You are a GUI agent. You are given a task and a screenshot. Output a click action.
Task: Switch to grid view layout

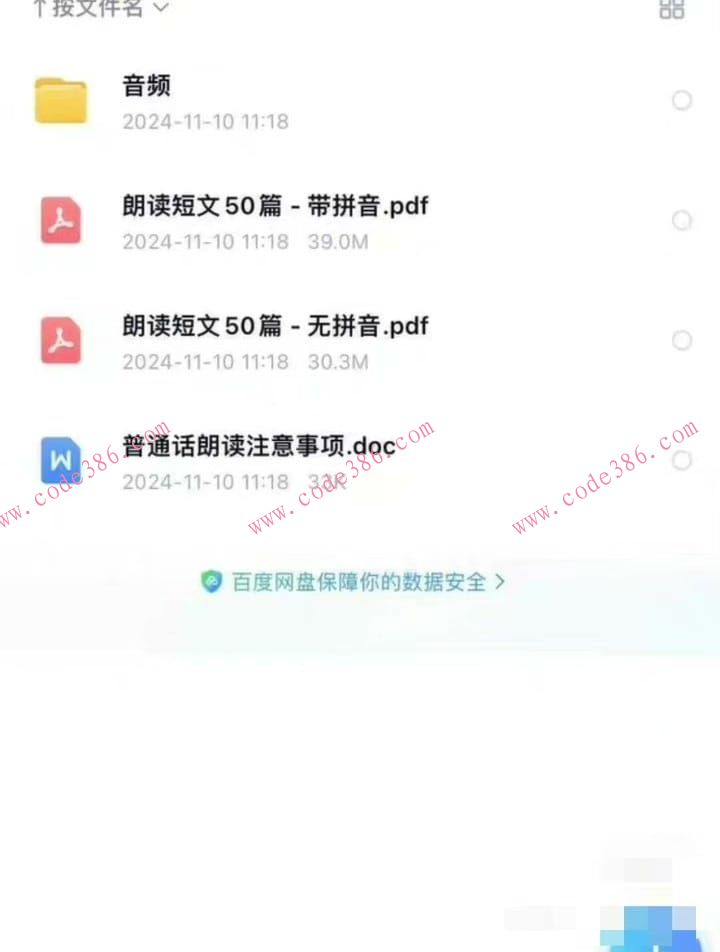pyautogui.click(x=673, y=10)
